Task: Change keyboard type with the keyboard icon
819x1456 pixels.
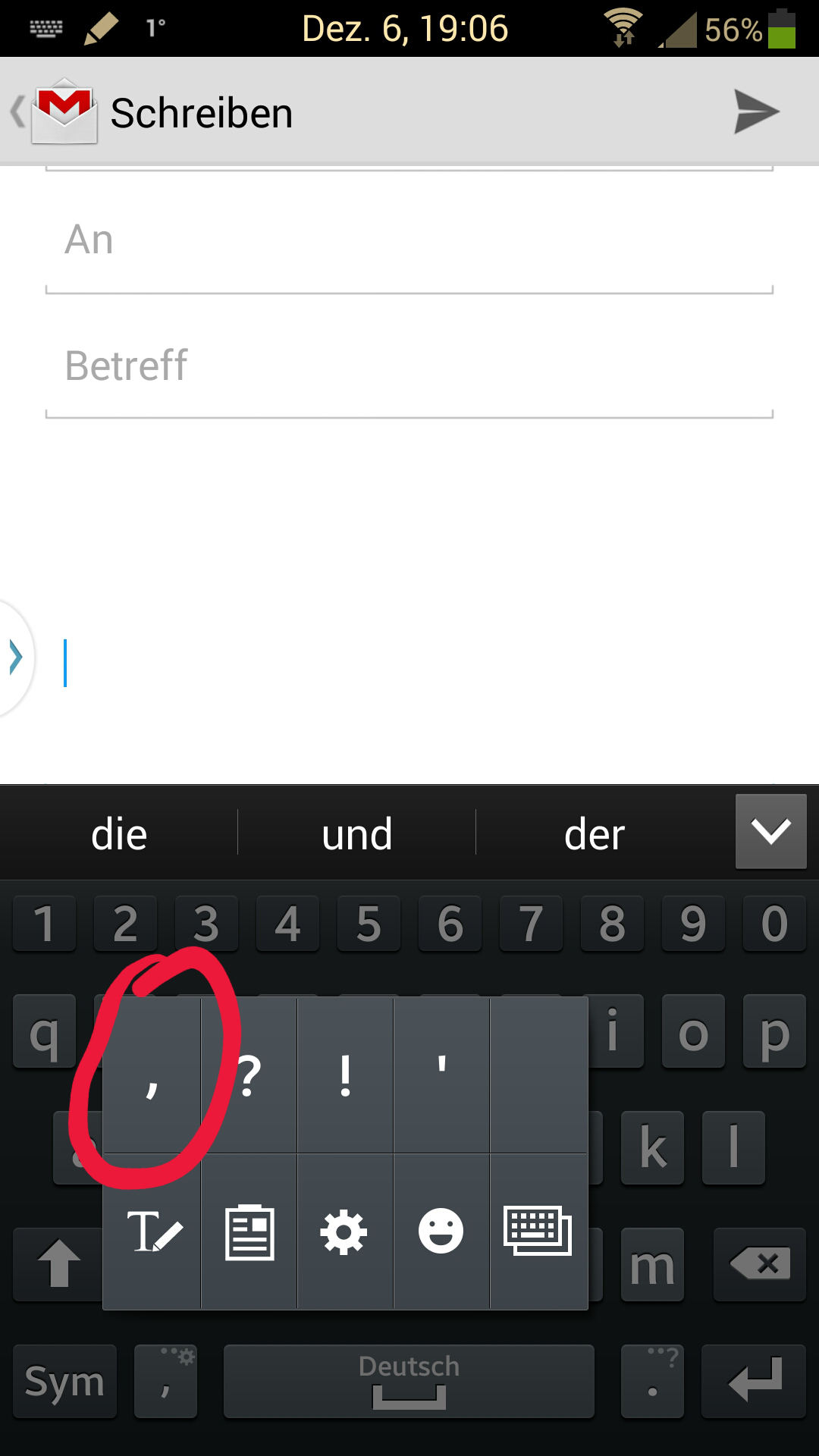Action: pyautogui.click(x=538, y=1232)
